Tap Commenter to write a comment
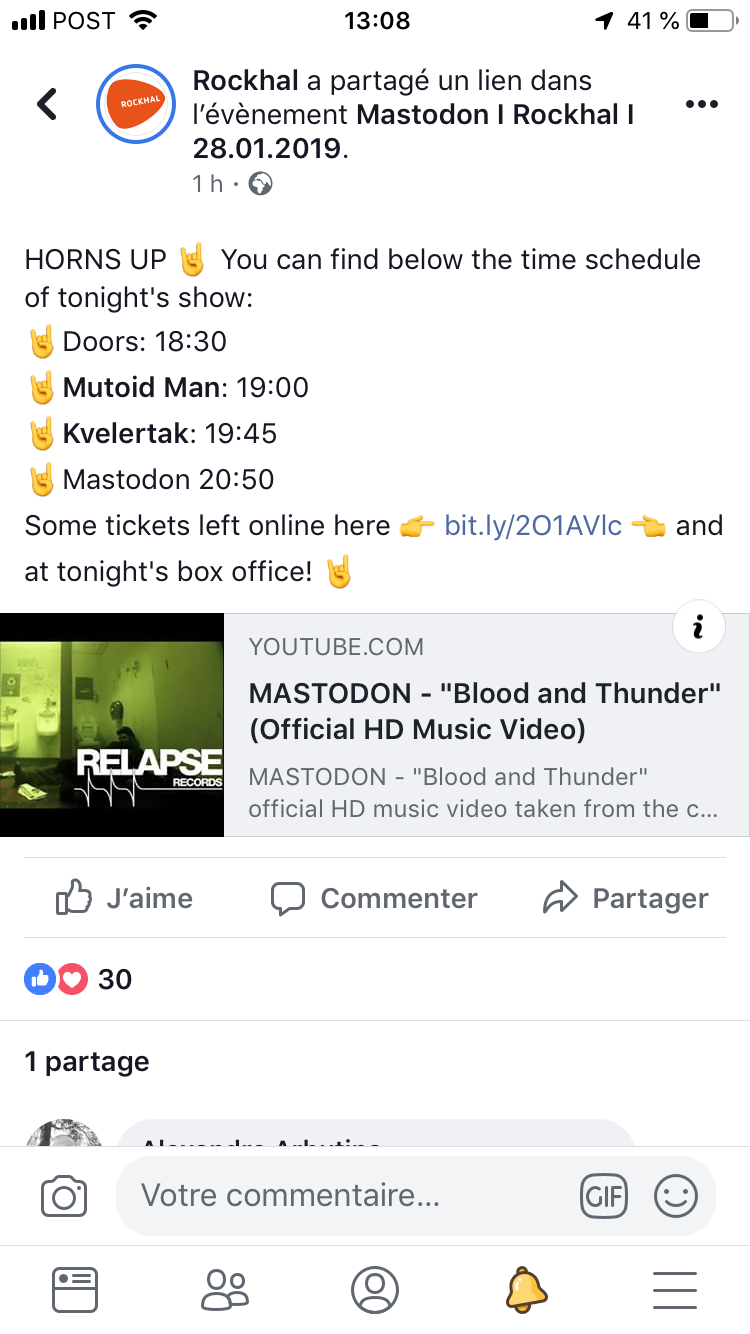 374,898
